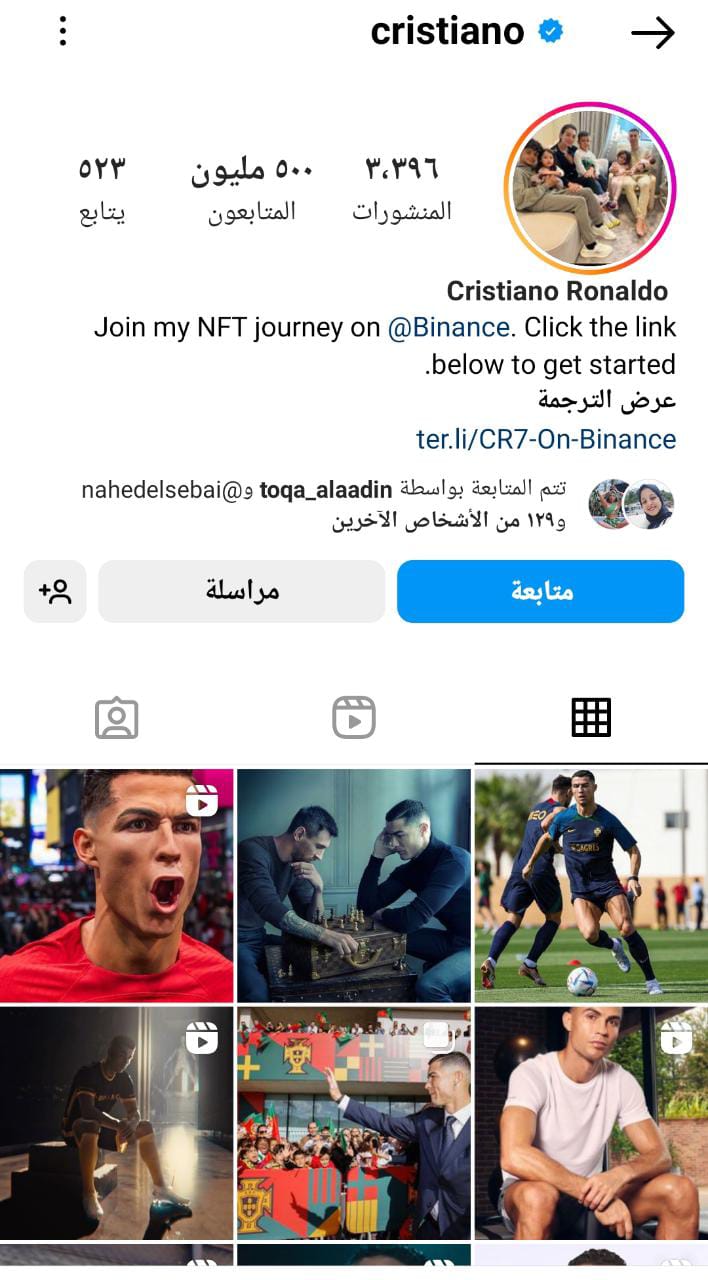Switch to the Reels tab

(x=353, y=717)
